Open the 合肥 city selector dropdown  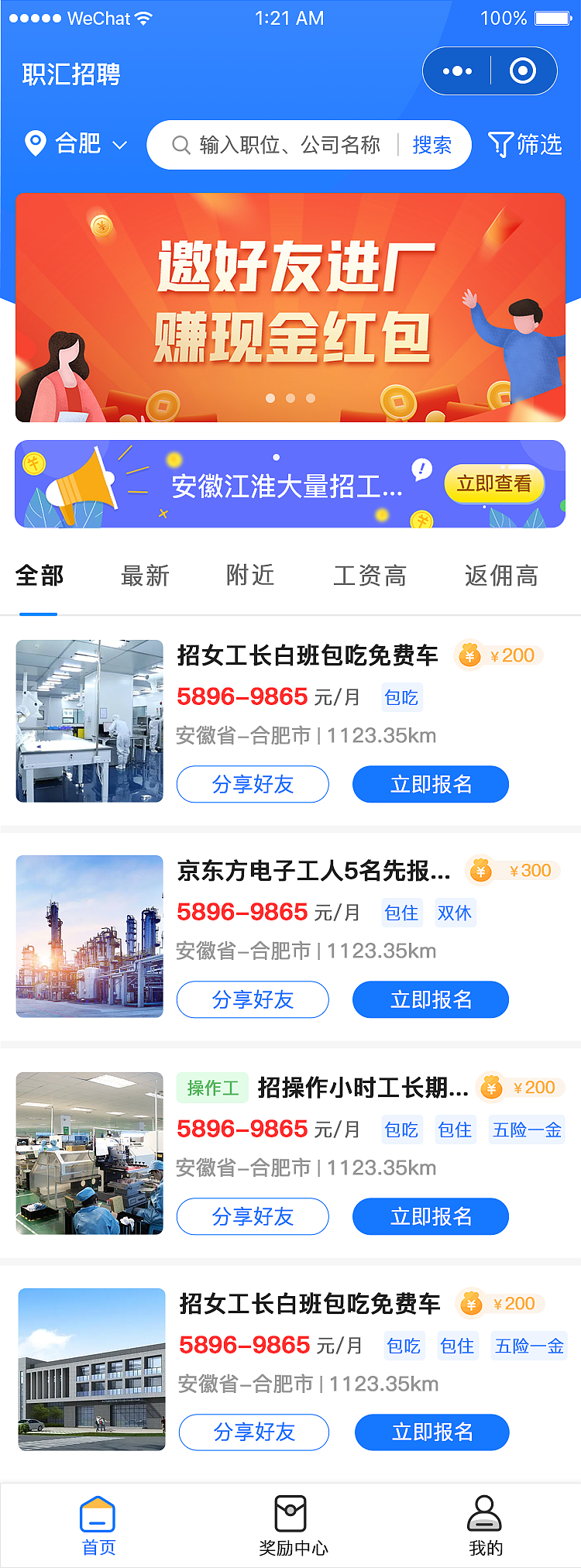pyautogui.click(x=85, y=144)
